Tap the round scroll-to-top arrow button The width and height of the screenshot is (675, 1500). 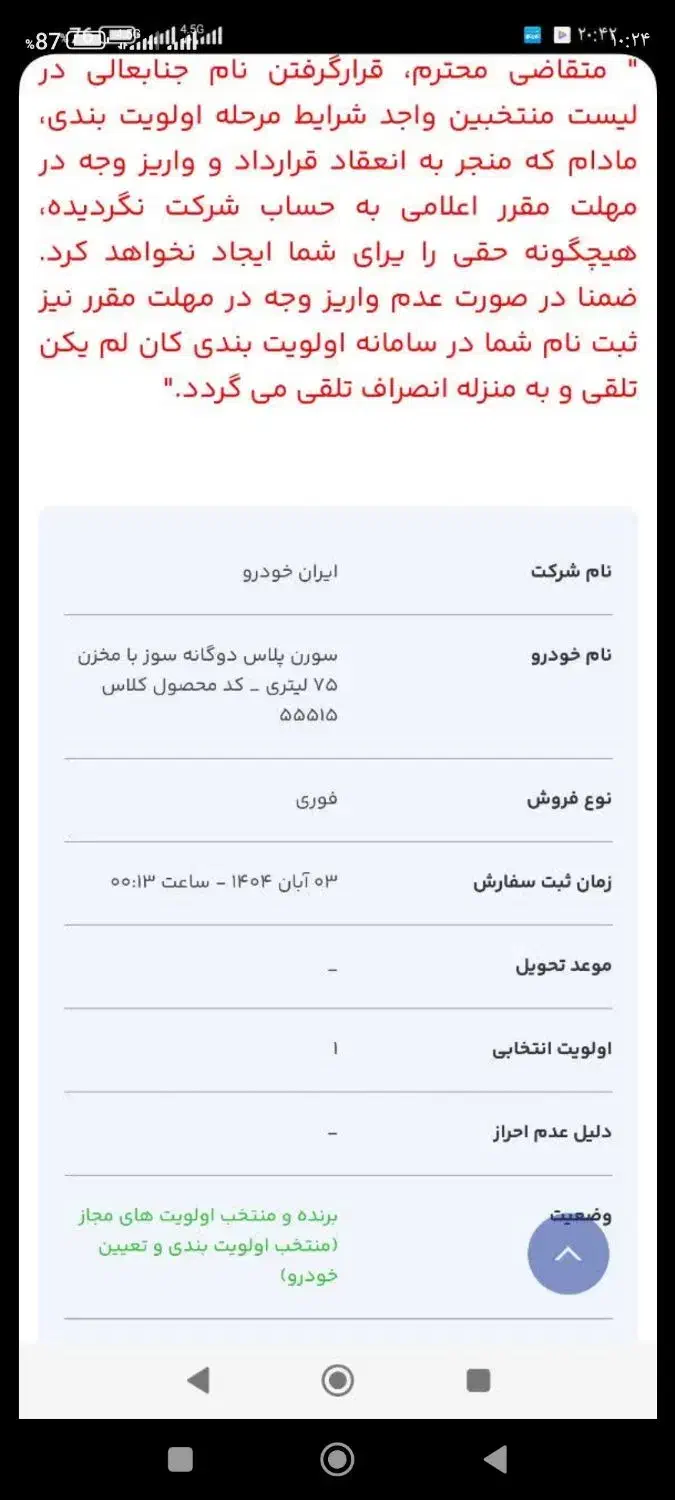(x=568, y=1254)
